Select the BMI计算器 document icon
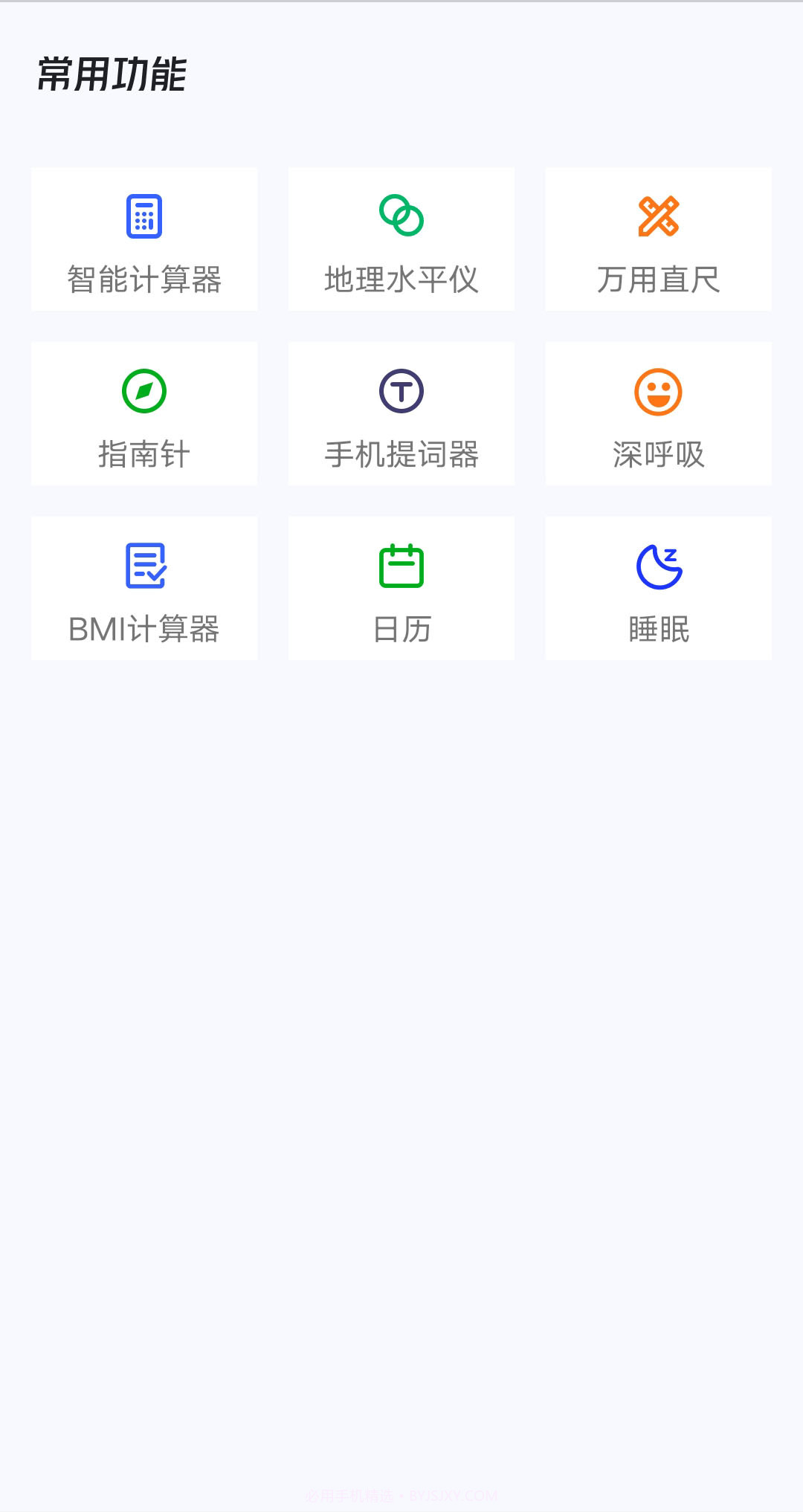 [143, 566]
